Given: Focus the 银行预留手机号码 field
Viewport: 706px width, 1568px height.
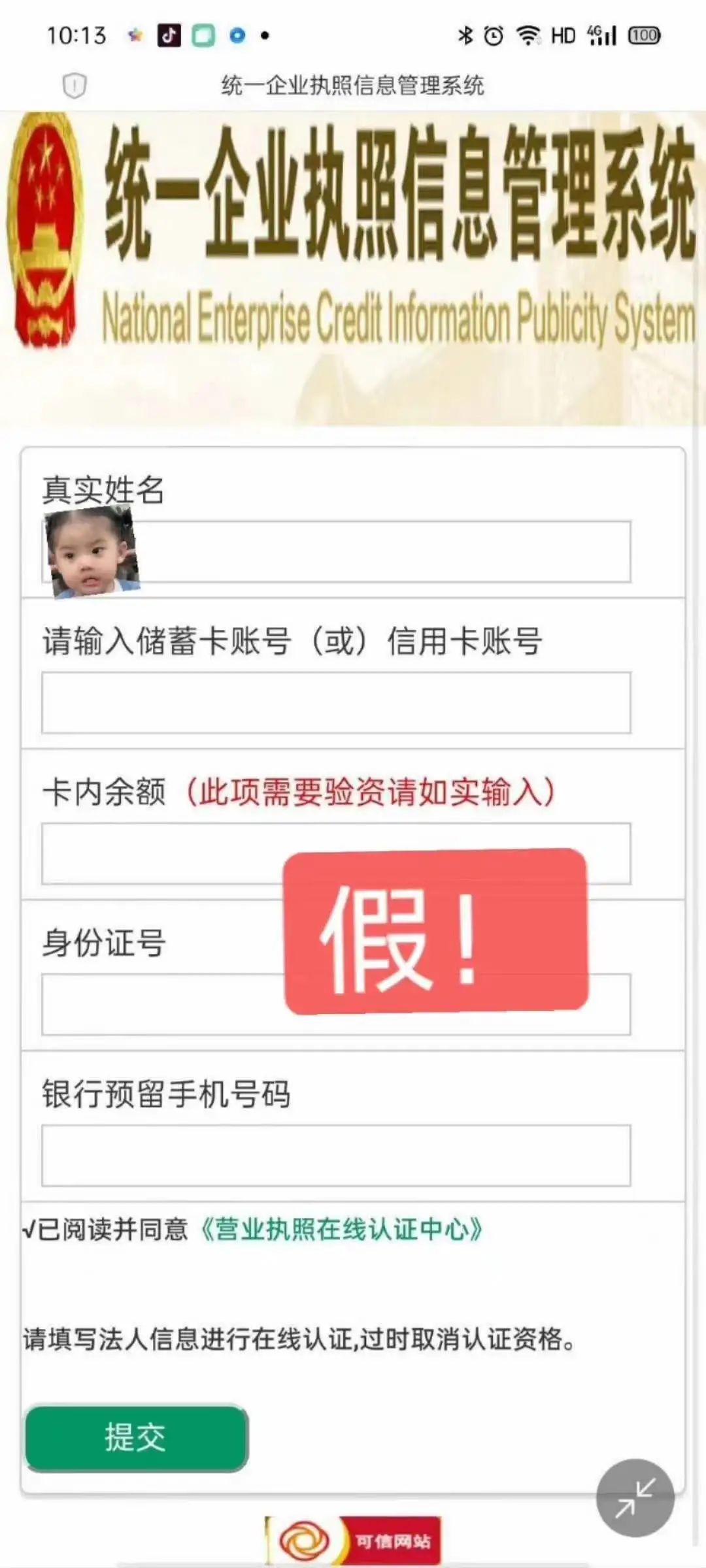Looking at the screenshot, I should point(336,1155).
